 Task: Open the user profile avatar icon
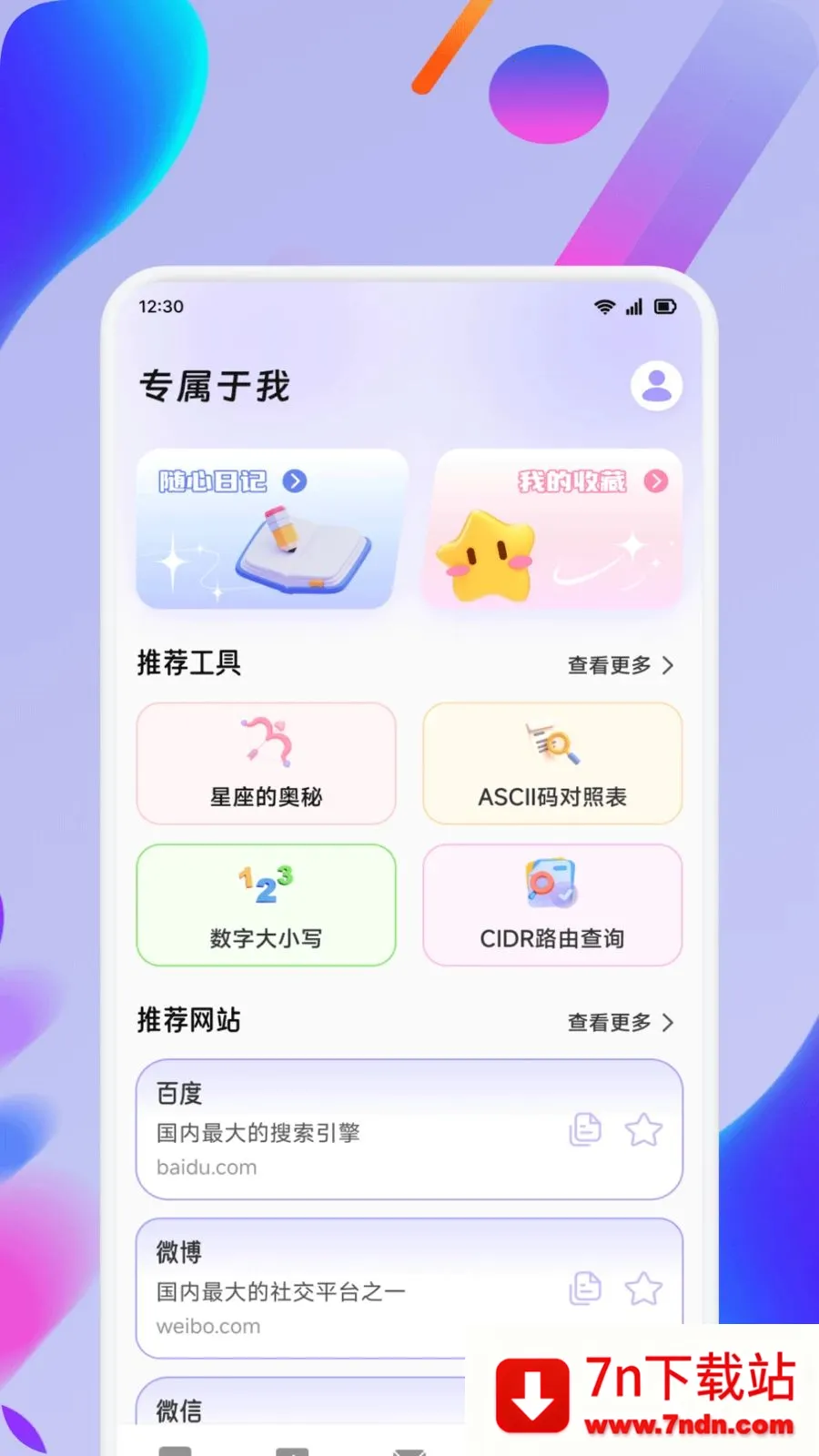coord(656,386)
